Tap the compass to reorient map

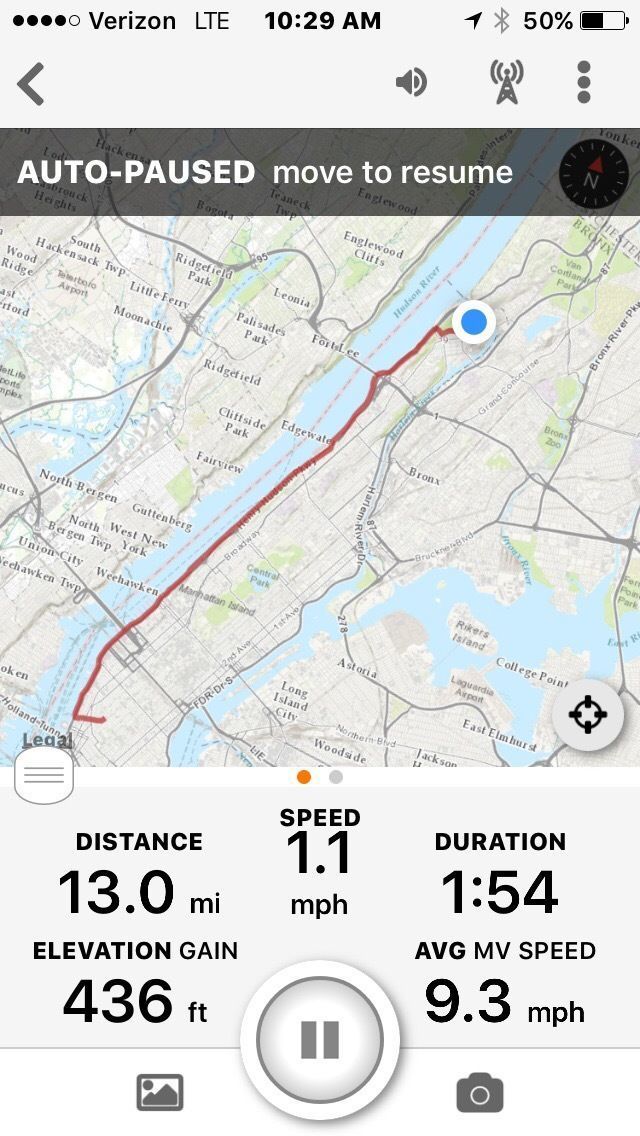591,172
